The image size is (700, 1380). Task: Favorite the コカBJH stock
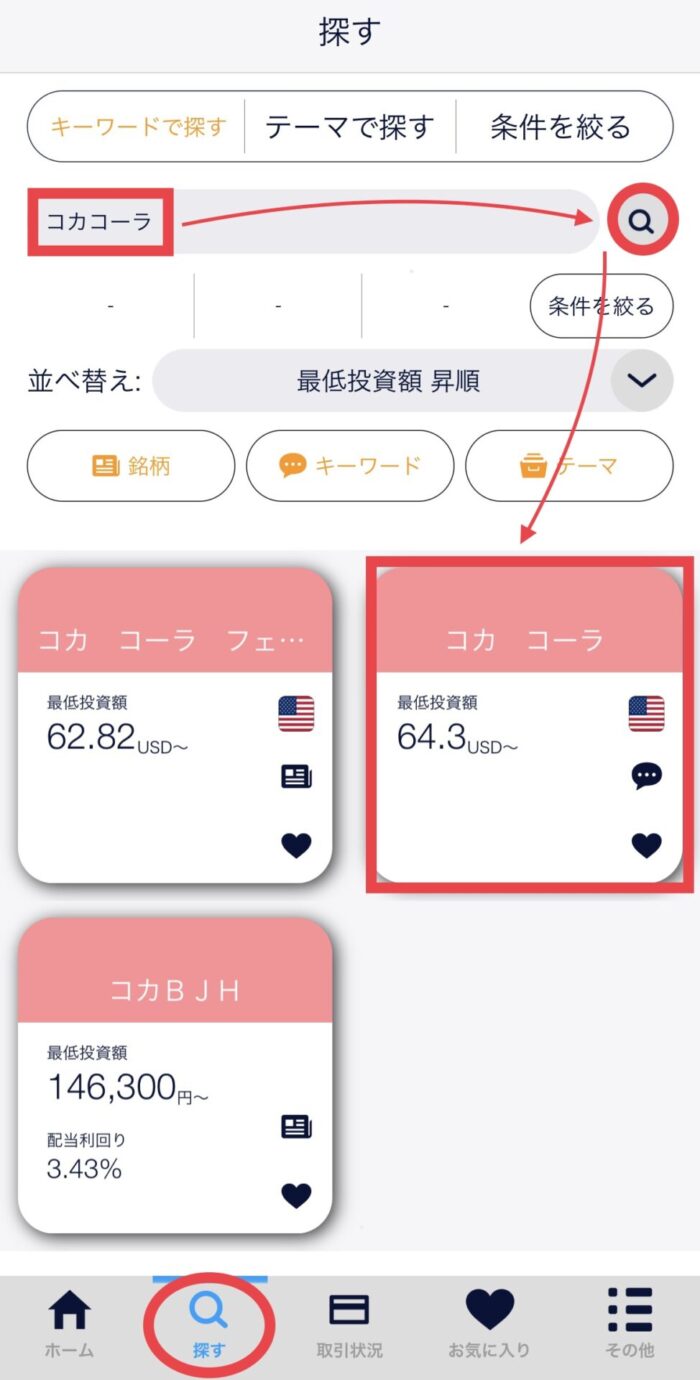click(x=296, y=1196)
